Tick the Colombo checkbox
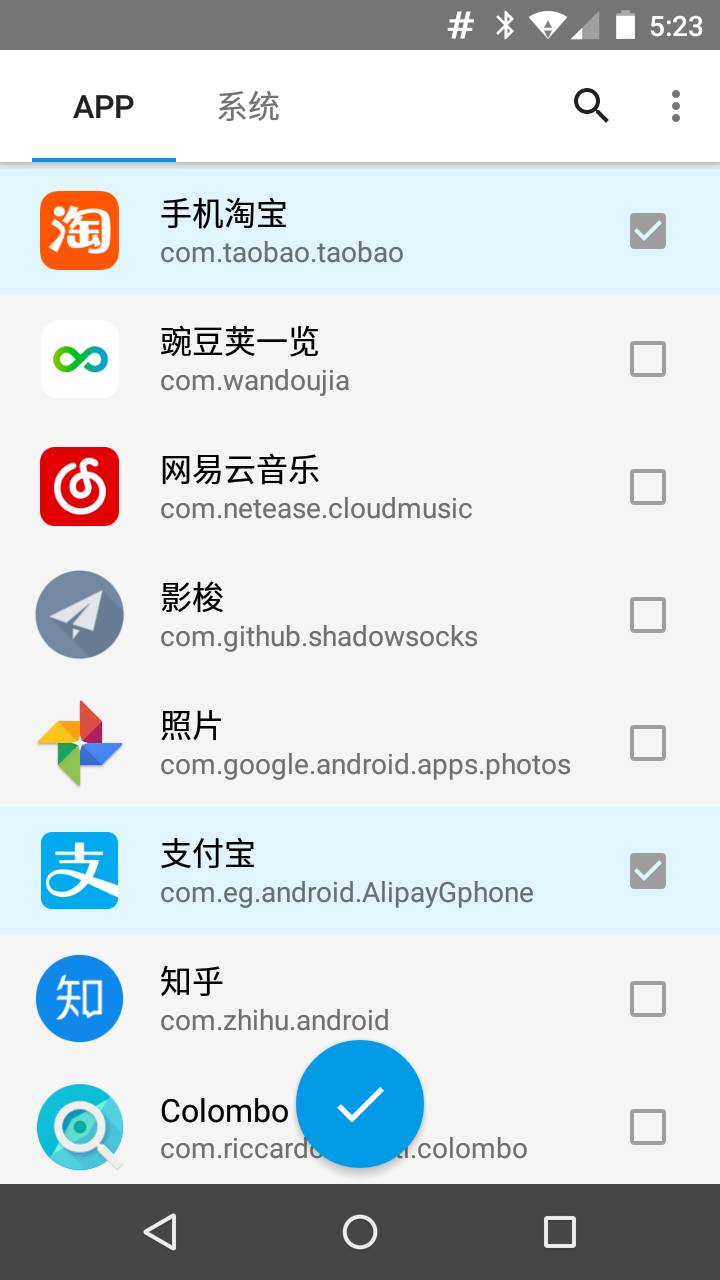 coord(648,1127)
